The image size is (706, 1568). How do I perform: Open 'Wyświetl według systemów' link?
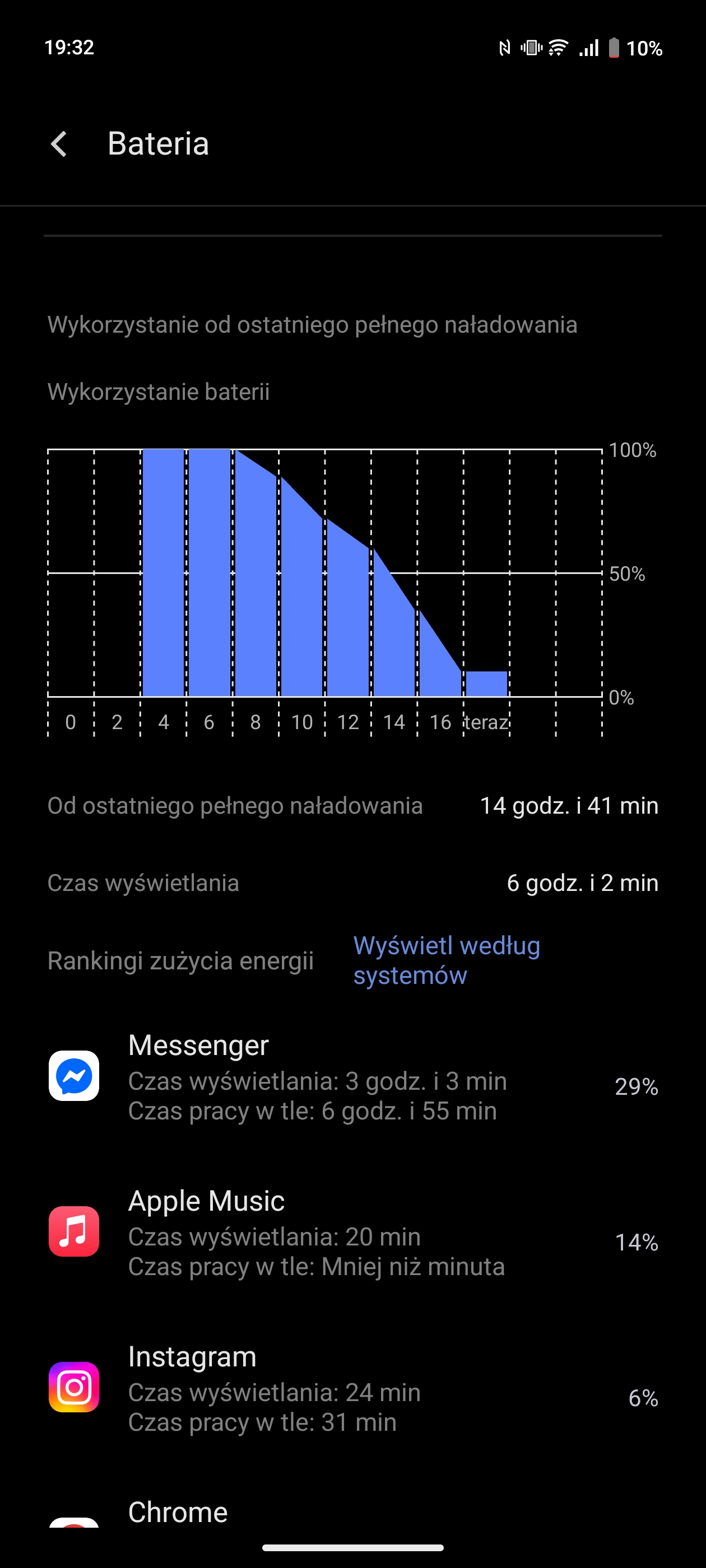(x=447, y=960)
